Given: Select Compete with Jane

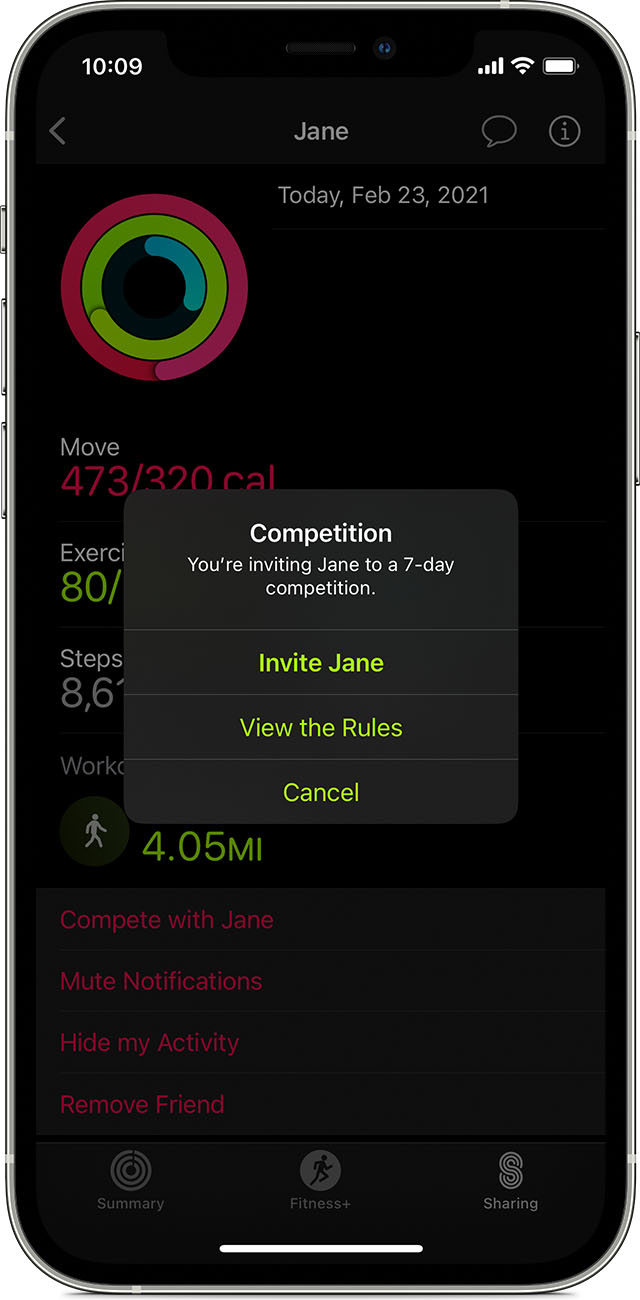Looking at the screenshot, I should pos(167,920).
